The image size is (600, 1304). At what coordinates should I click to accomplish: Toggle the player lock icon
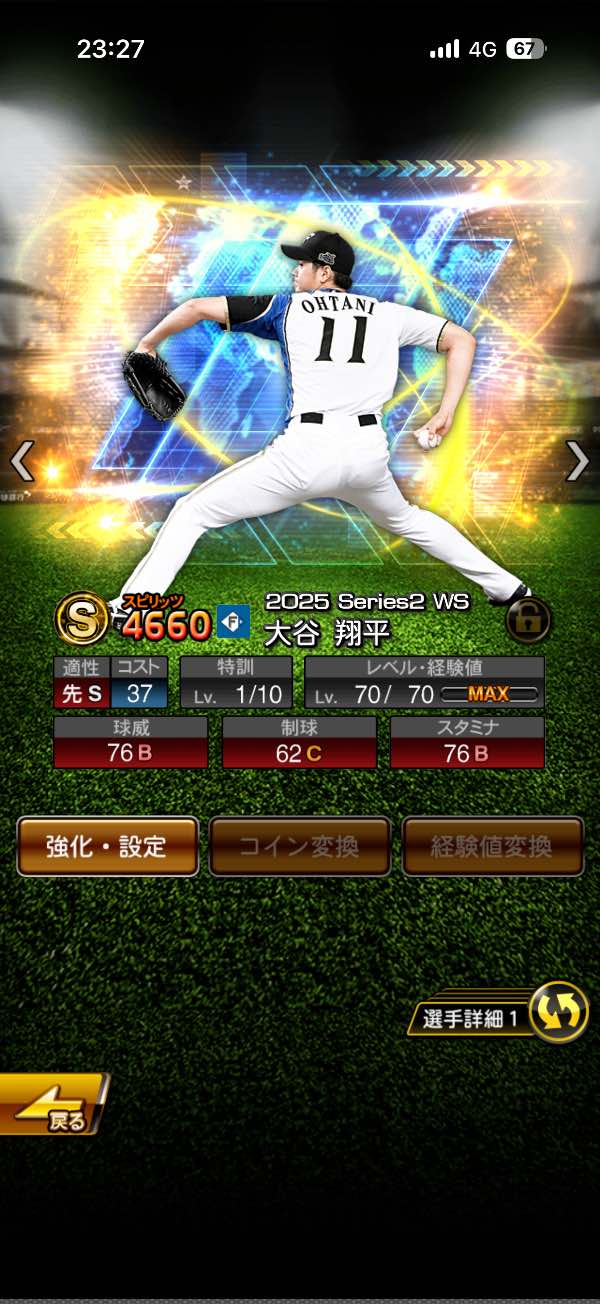point(530,620)
